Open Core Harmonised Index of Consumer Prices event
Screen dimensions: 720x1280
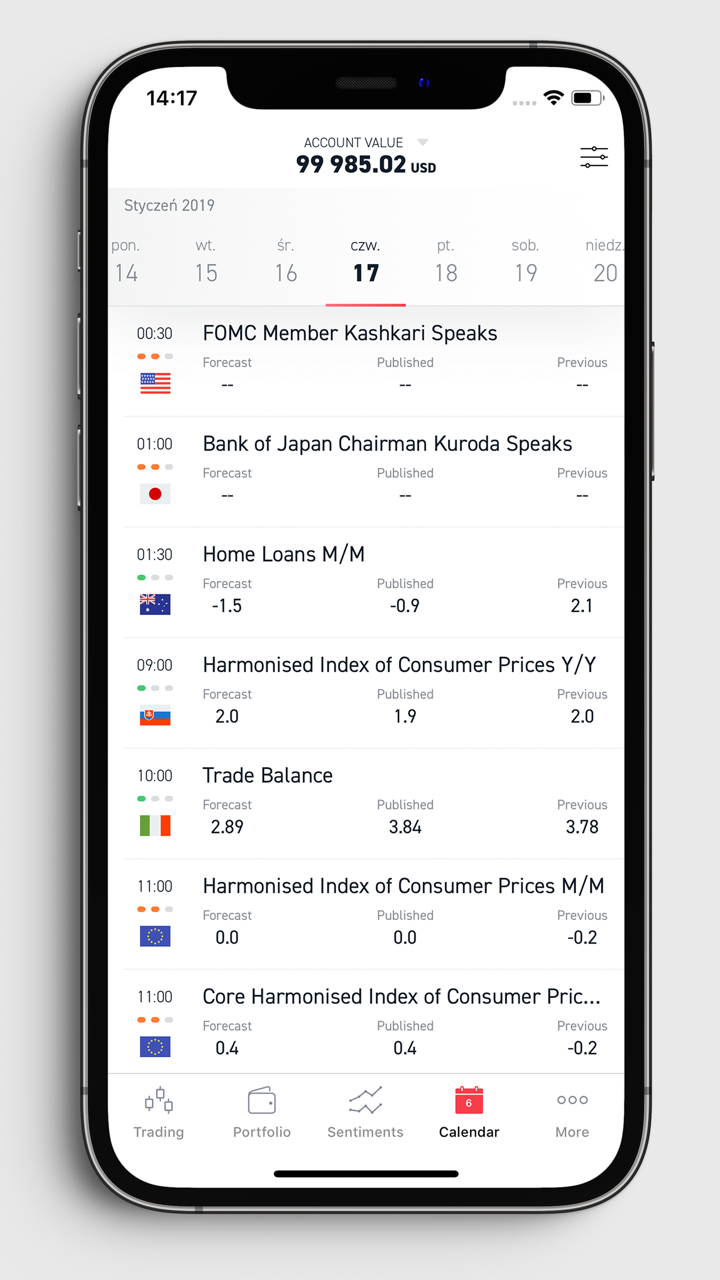401,997
